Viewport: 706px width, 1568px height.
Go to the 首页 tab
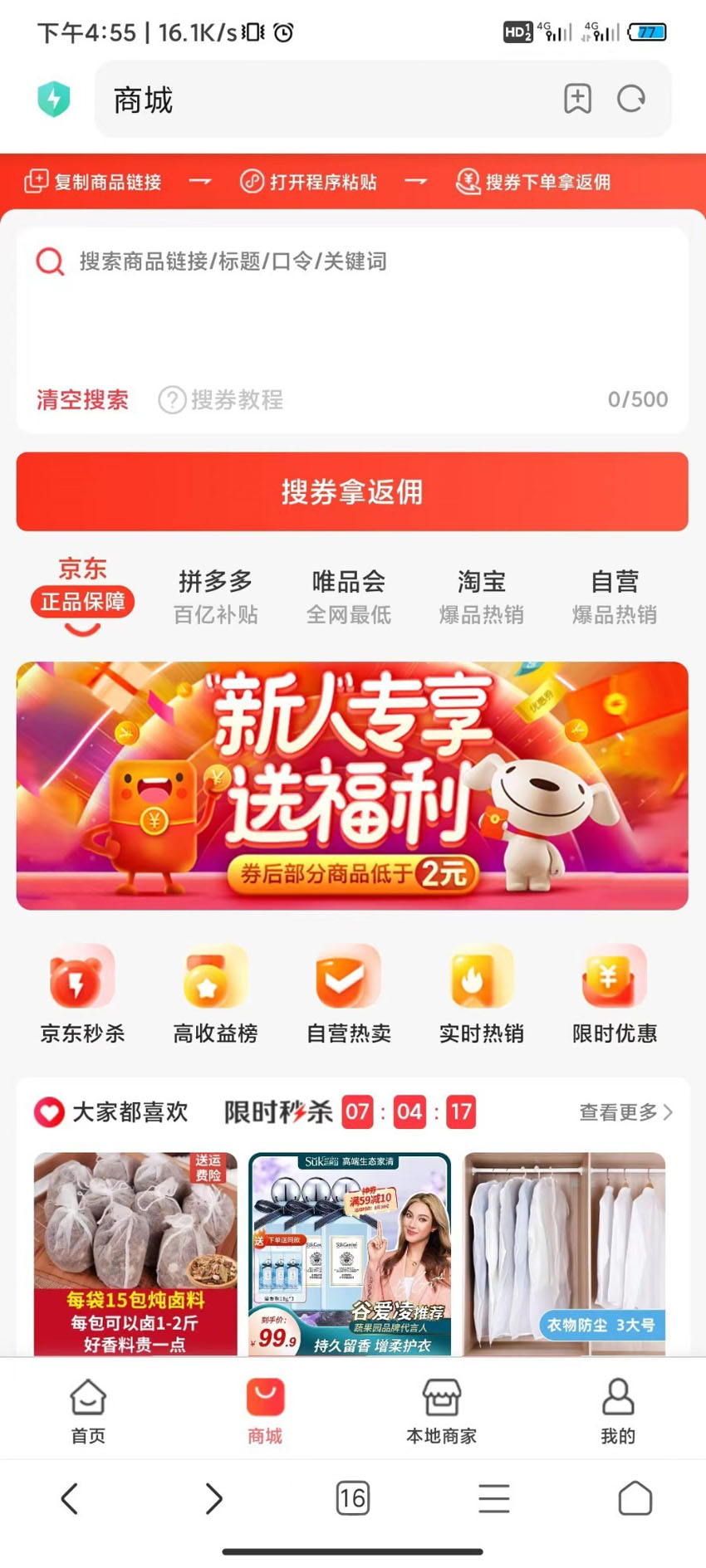point(88,1411)
